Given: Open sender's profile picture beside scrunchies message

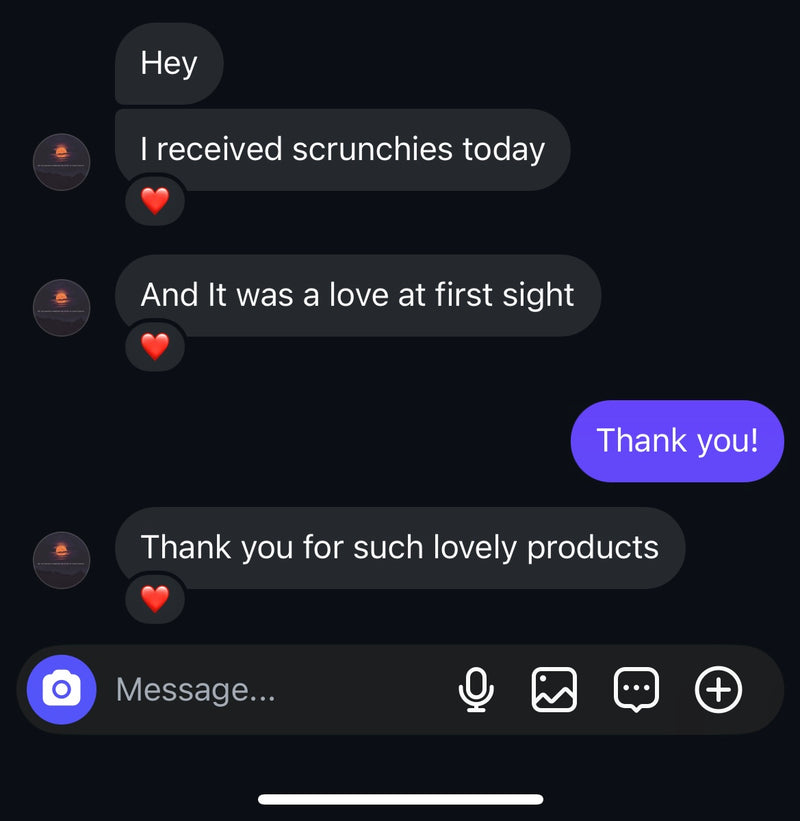Looking at the screenshot, I should tap(62, 161).
